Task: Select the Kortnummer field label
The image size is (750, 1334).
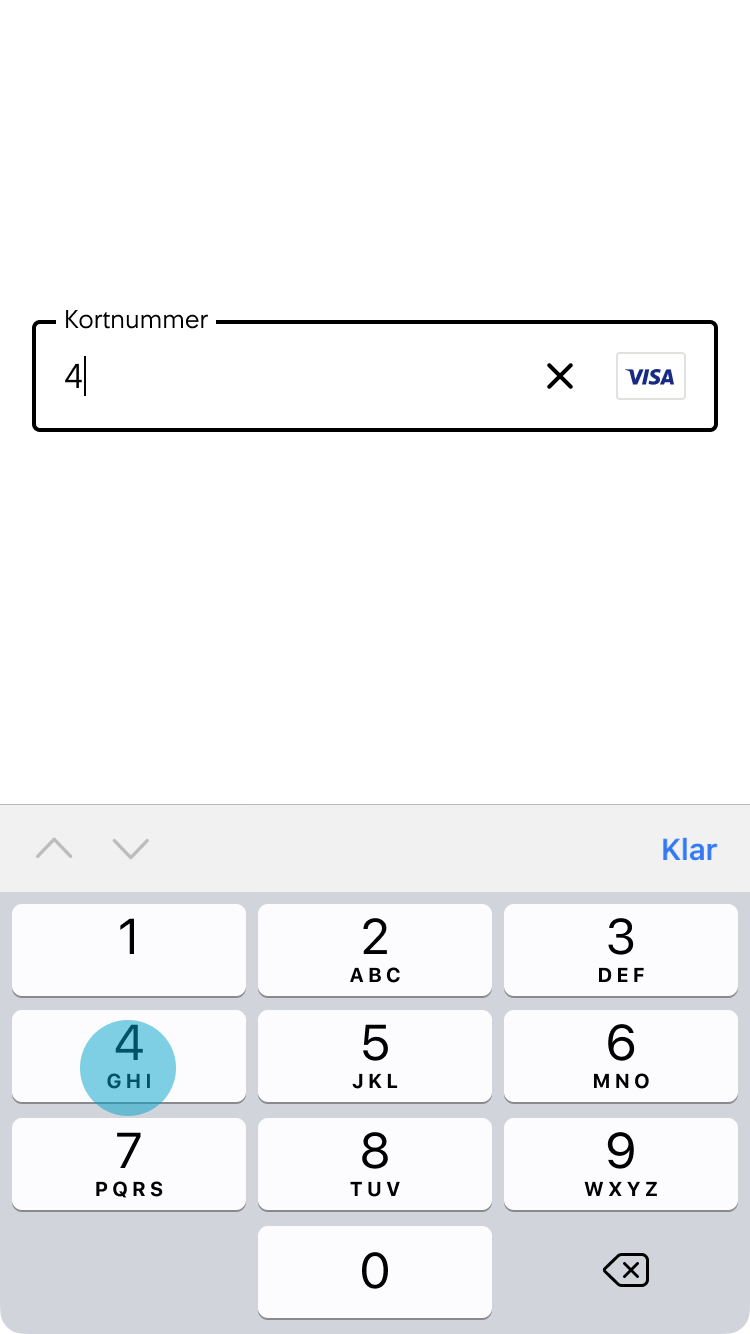Action: 135,319
